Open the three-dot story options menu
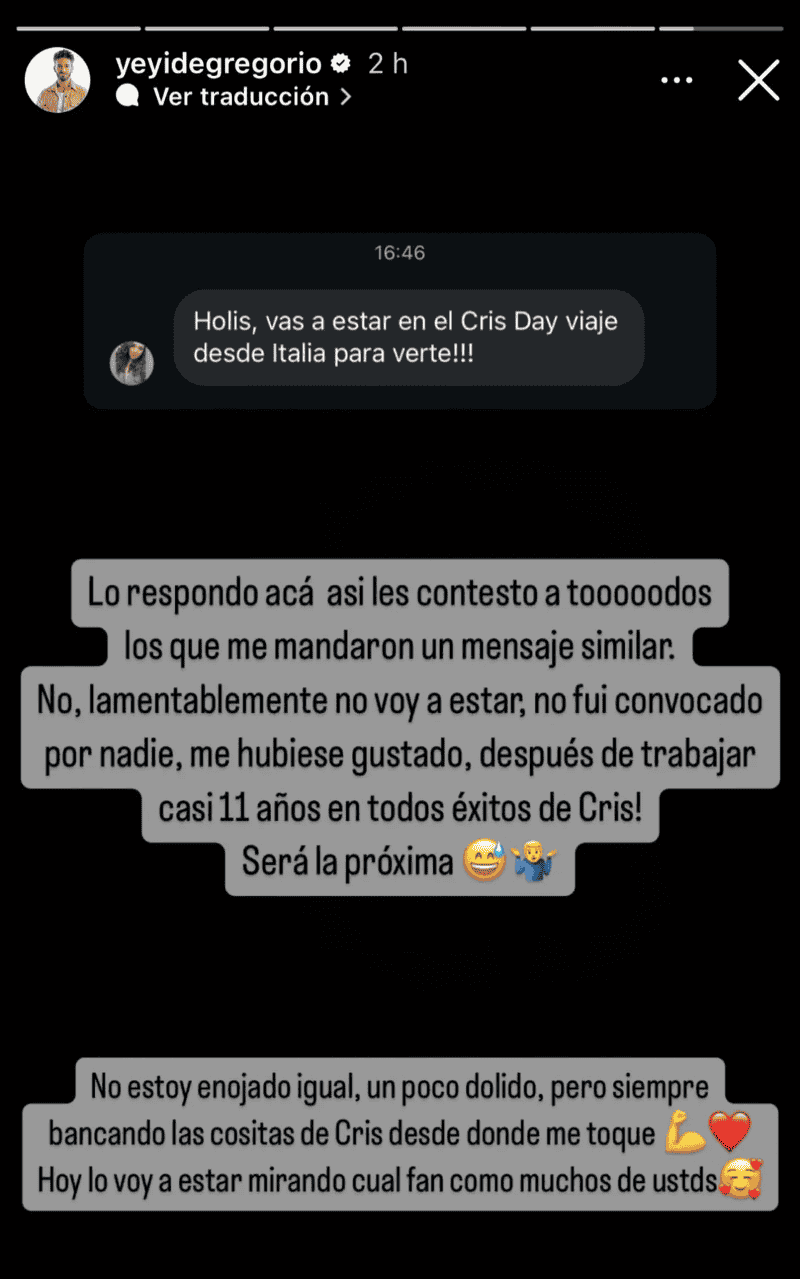 coord(677,80)
